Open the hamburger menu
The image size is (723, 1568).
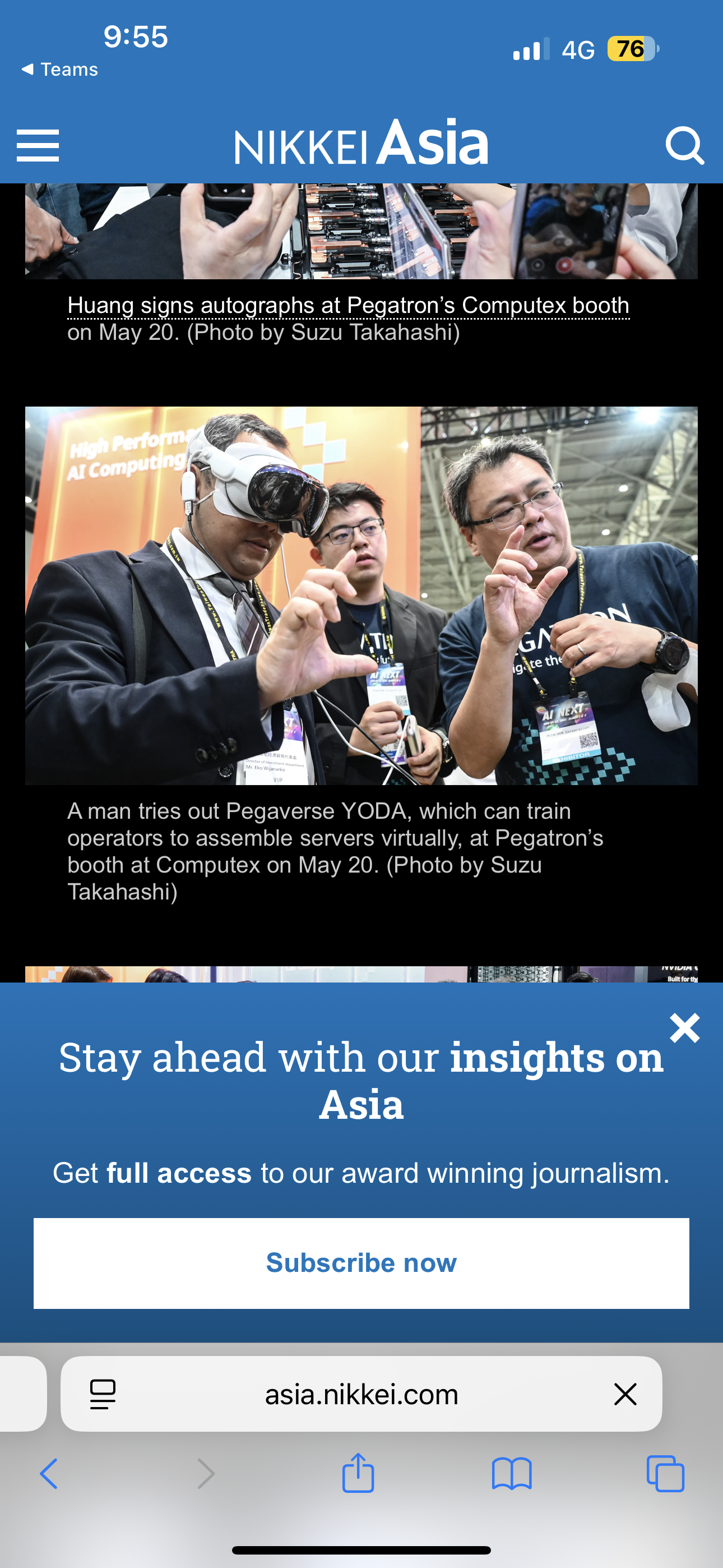click(38, 145)
